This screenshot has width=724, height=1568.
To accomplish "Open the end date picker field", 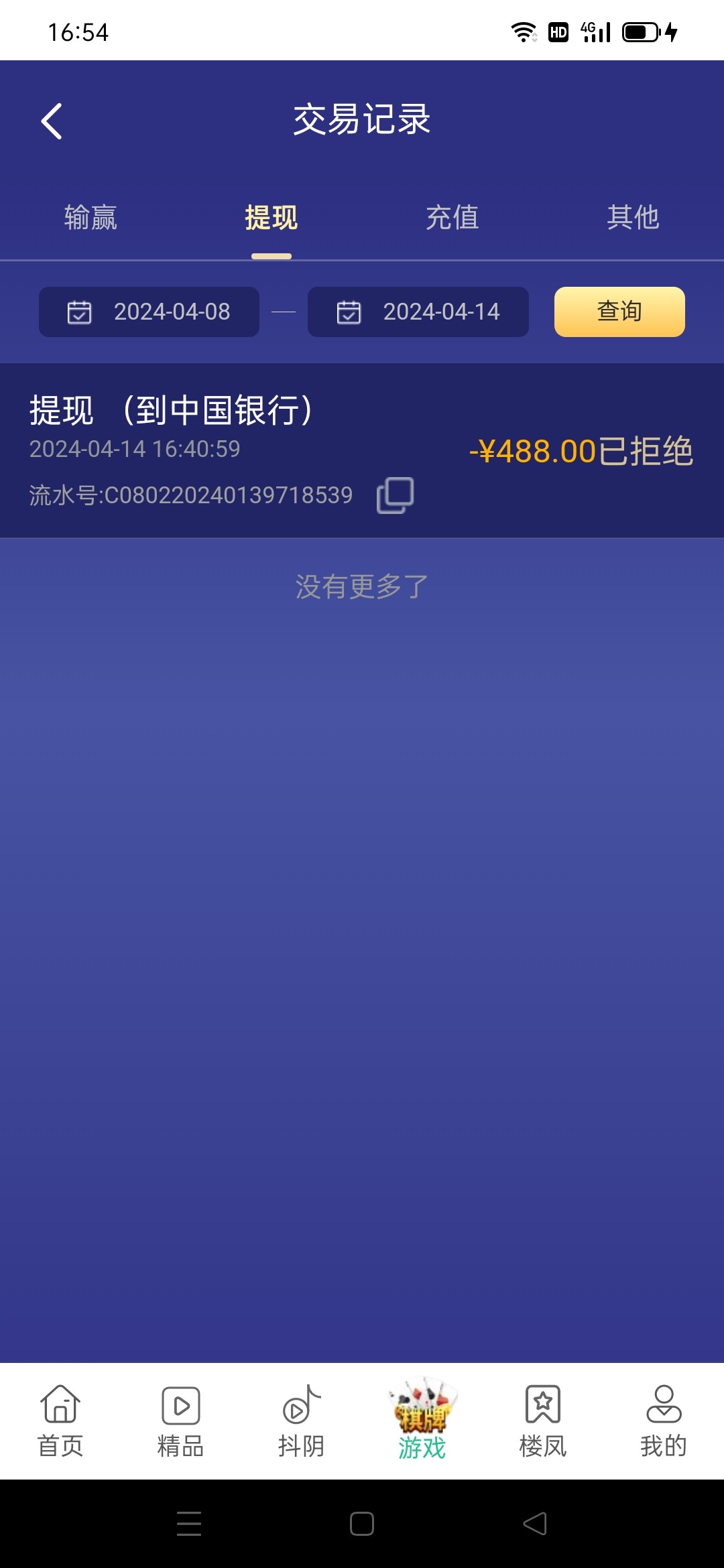I will click(418, 311).
